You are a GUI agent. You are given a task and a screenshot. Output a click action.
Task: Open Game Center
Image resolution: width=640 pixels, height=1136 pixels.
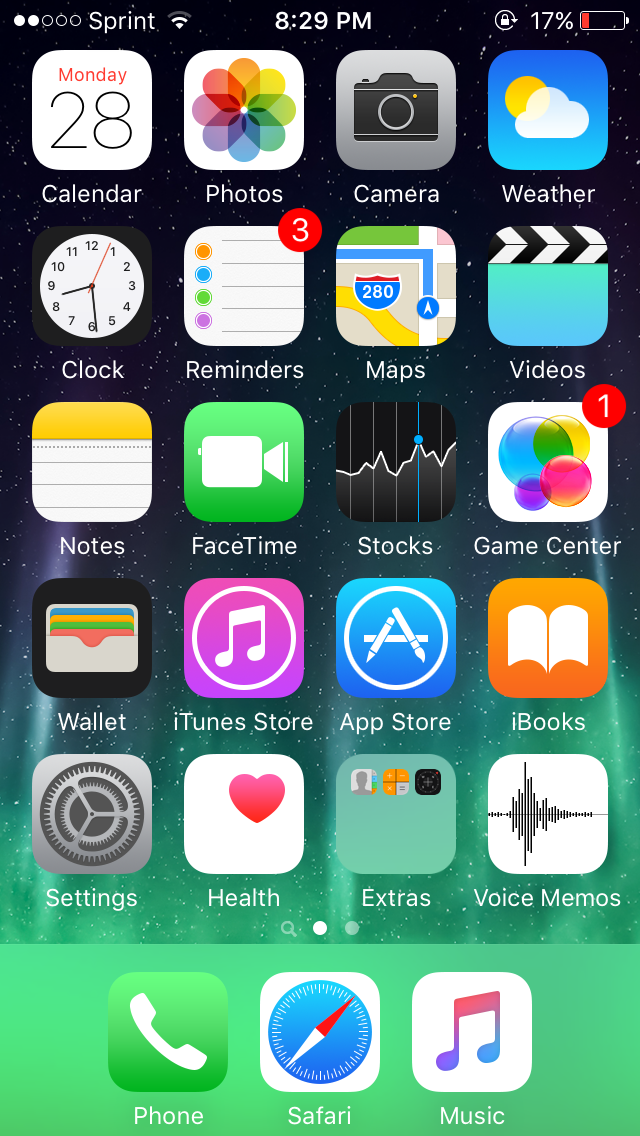(548, 462)
